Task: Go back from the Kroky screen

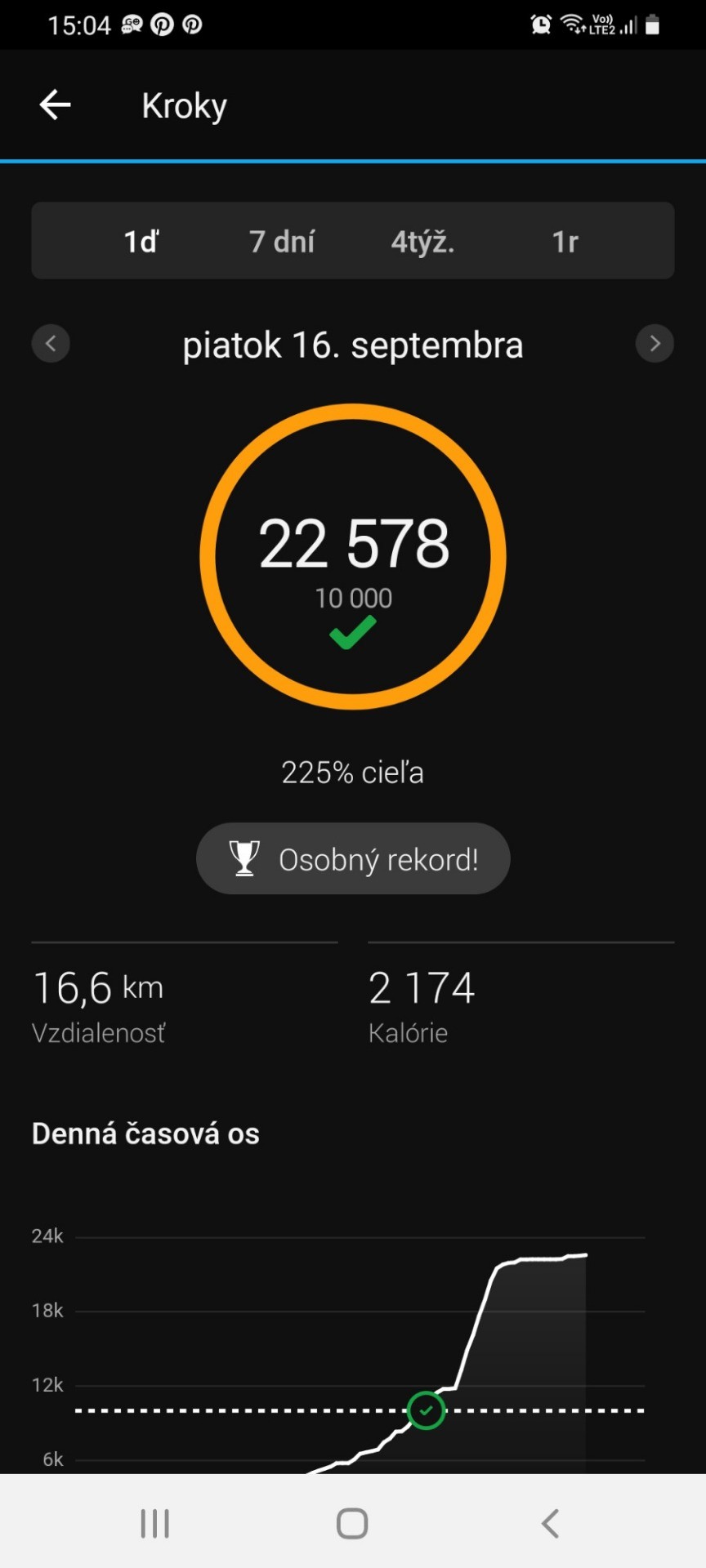Action: click(55, 105)
